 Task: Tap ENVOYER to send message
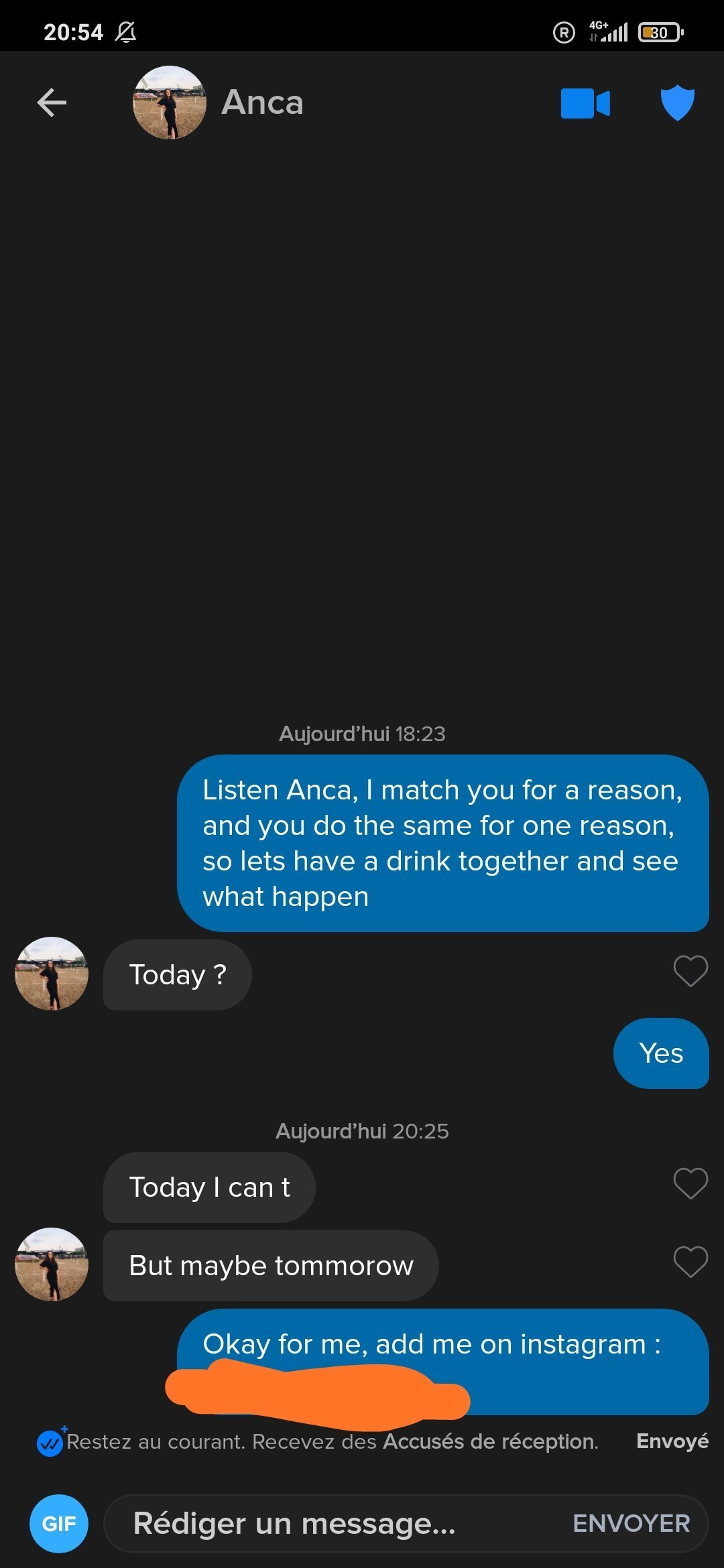(x=631, y=1524)
